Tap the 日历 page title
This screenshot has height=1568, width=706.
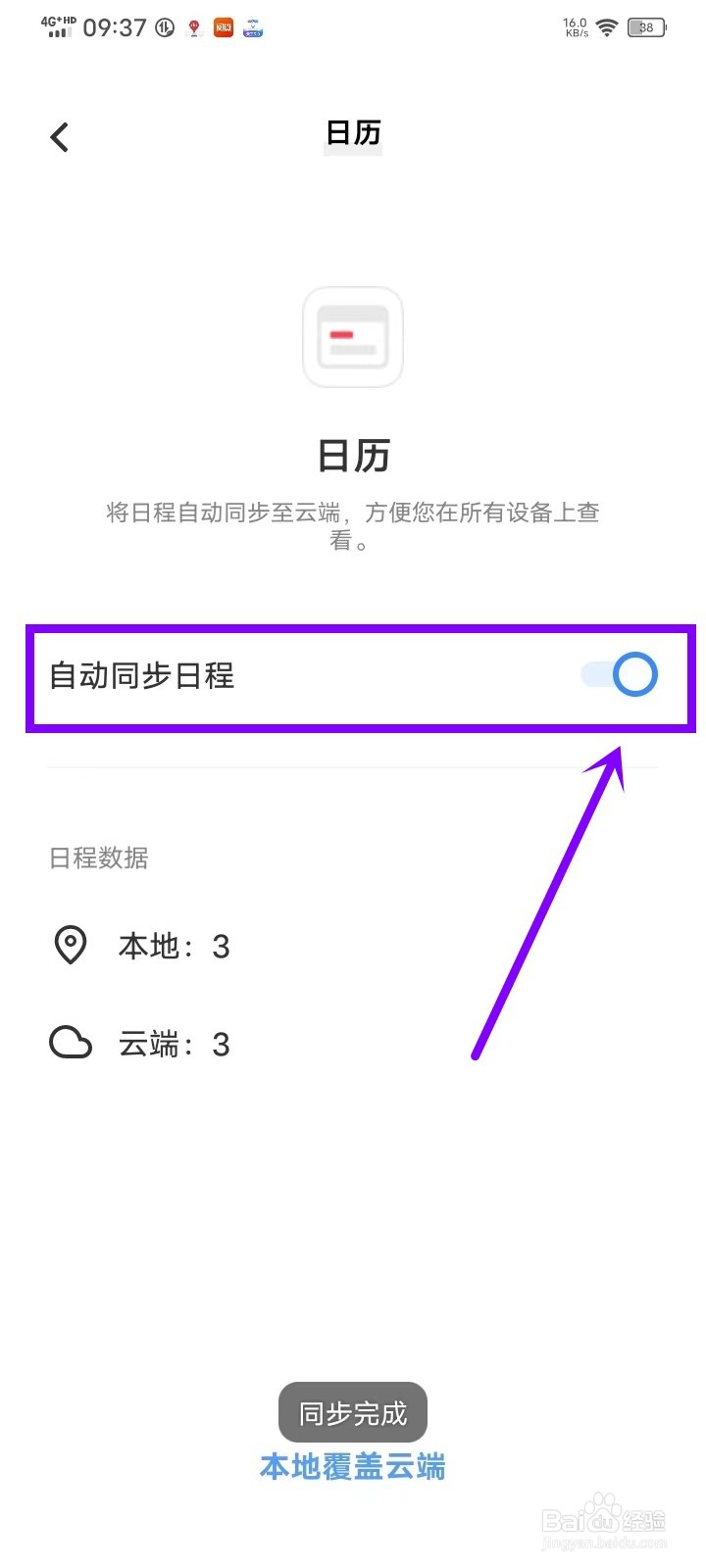tap(352, 133)
